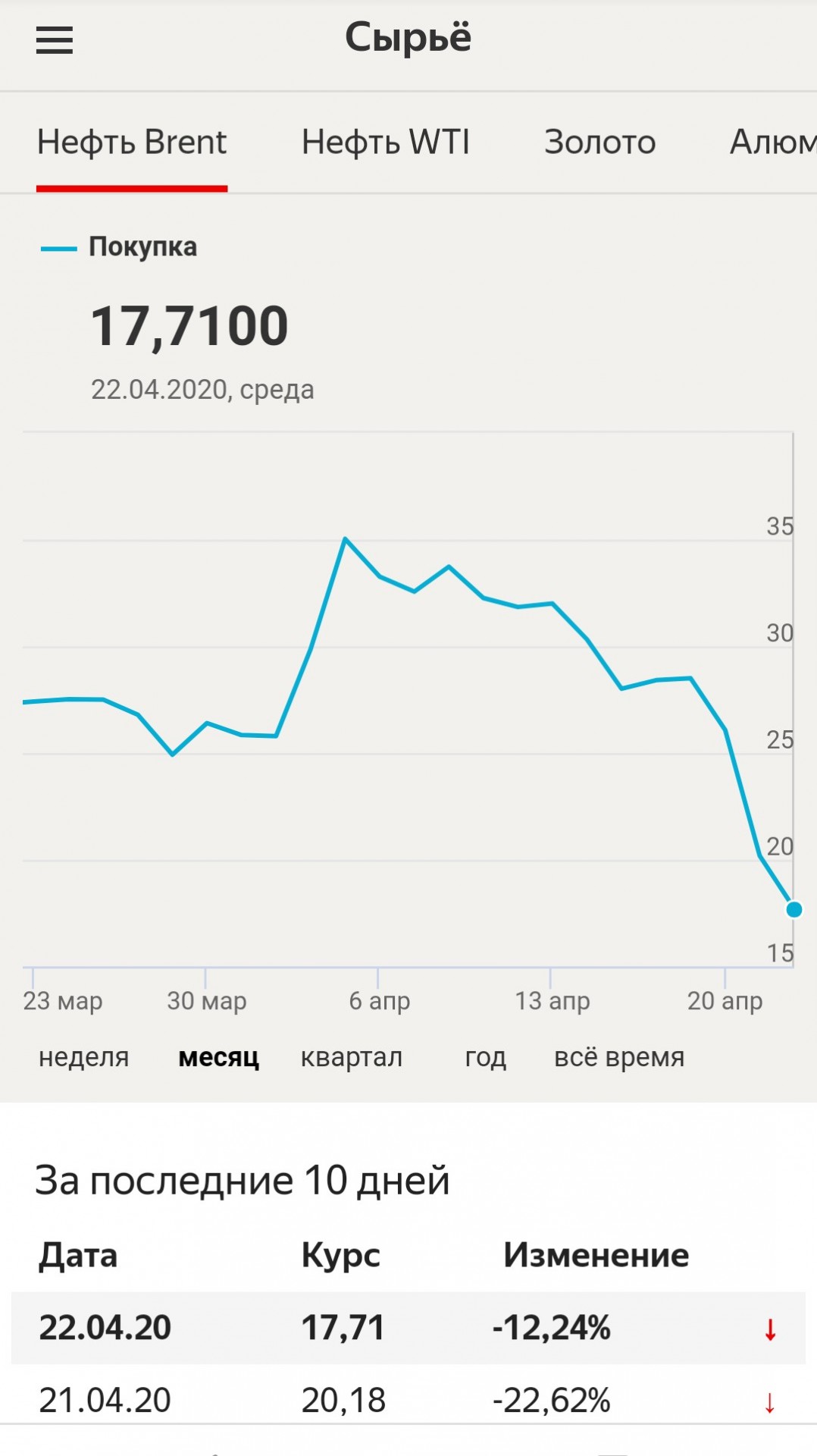Image resolution: width=817 pixels, height=1456 pixels.
Task: Open the hamburger menu
Action: click(x=55, y=40)
